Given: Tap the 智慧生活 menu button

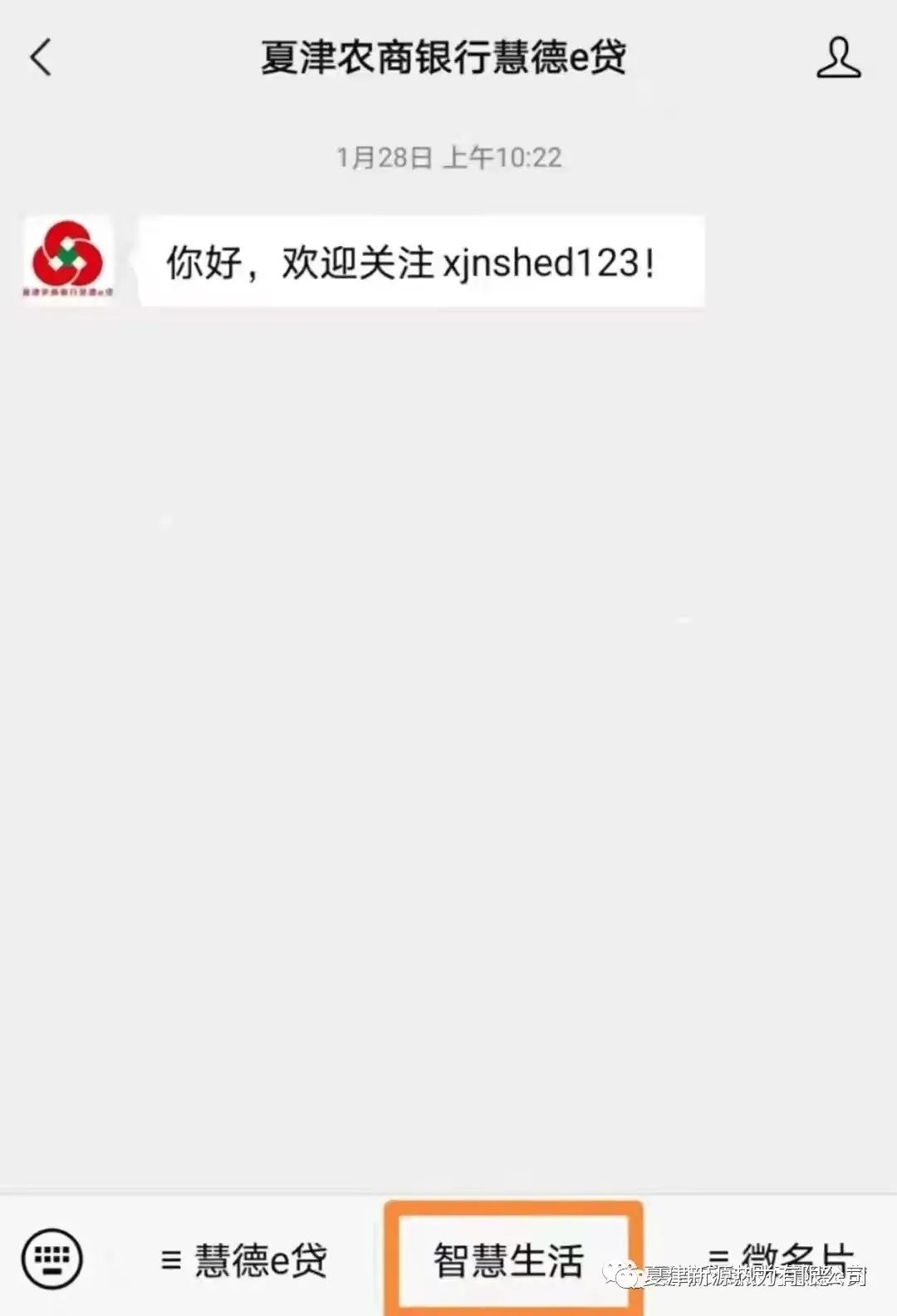Looking at the screenshot, I should tap(511, 1260).
